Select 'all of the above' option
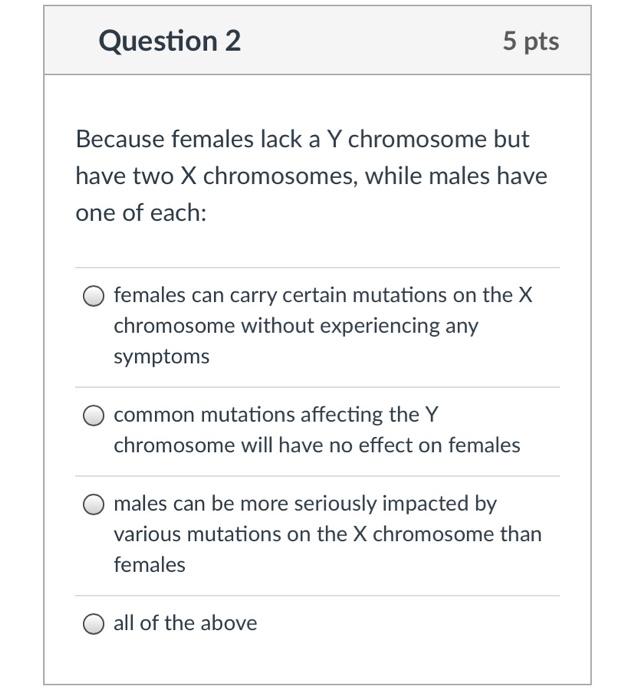 pyautogui.click(x=93, y=624)
